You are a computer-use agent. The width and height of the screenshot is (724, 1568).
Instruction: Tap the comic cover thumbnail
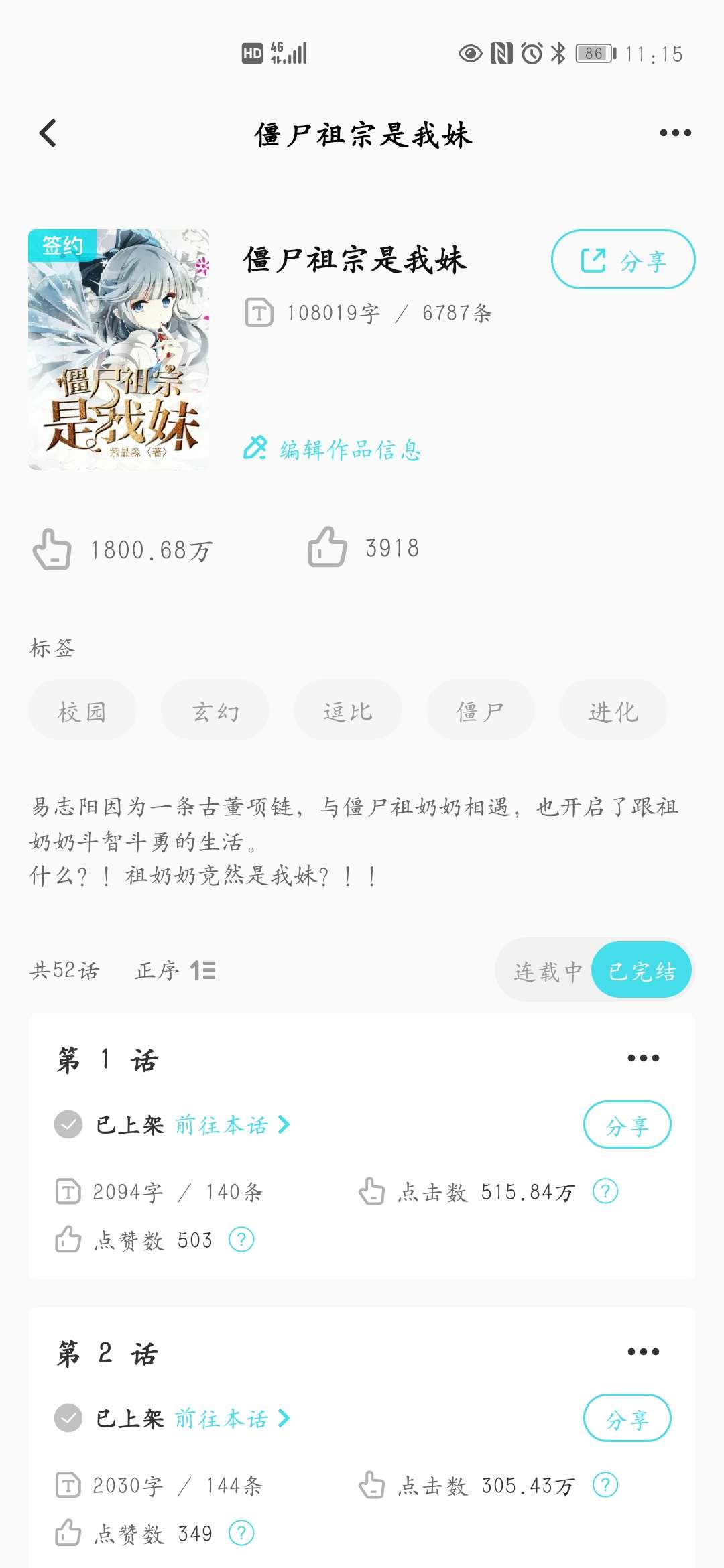tap(121, 348)
